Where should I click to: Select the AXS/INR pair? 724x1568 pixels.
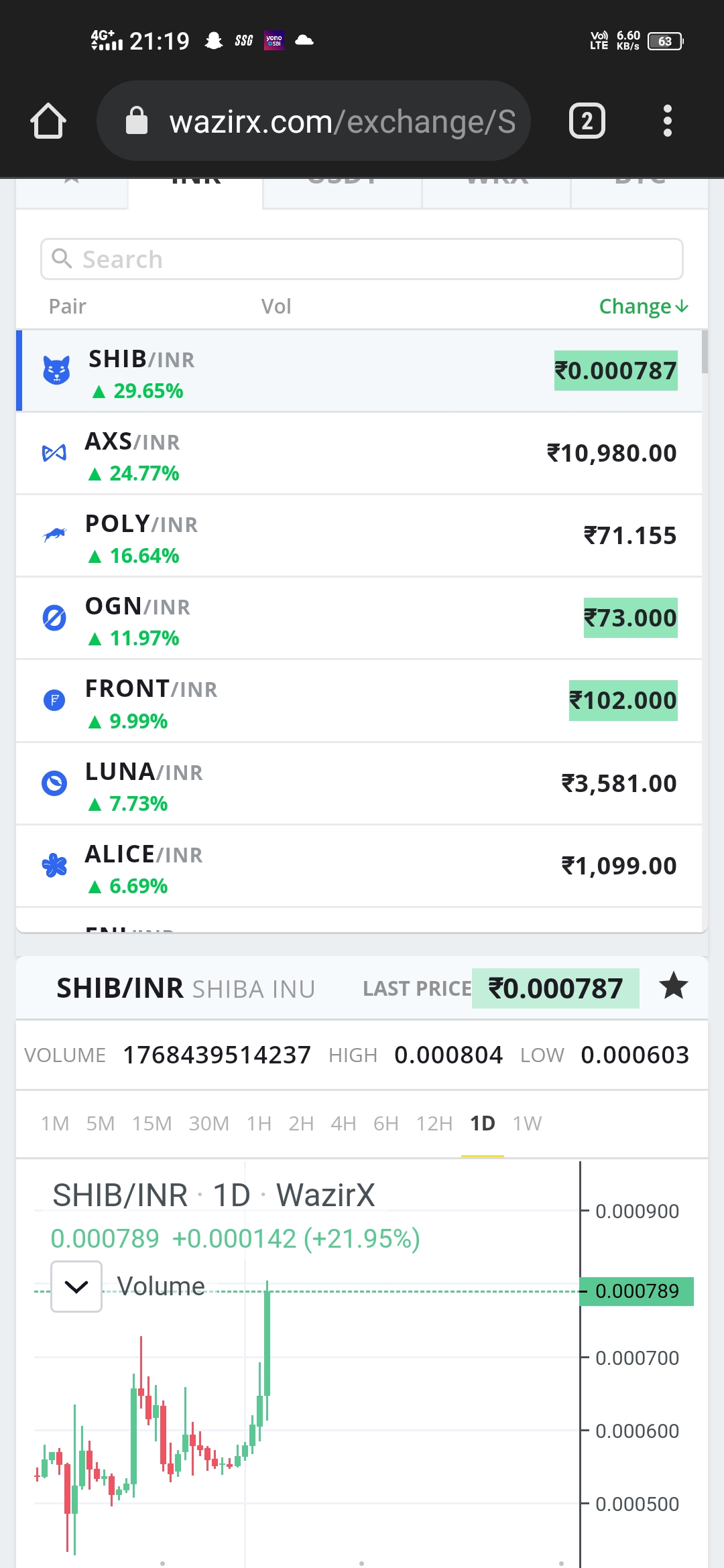click(359, 454)
